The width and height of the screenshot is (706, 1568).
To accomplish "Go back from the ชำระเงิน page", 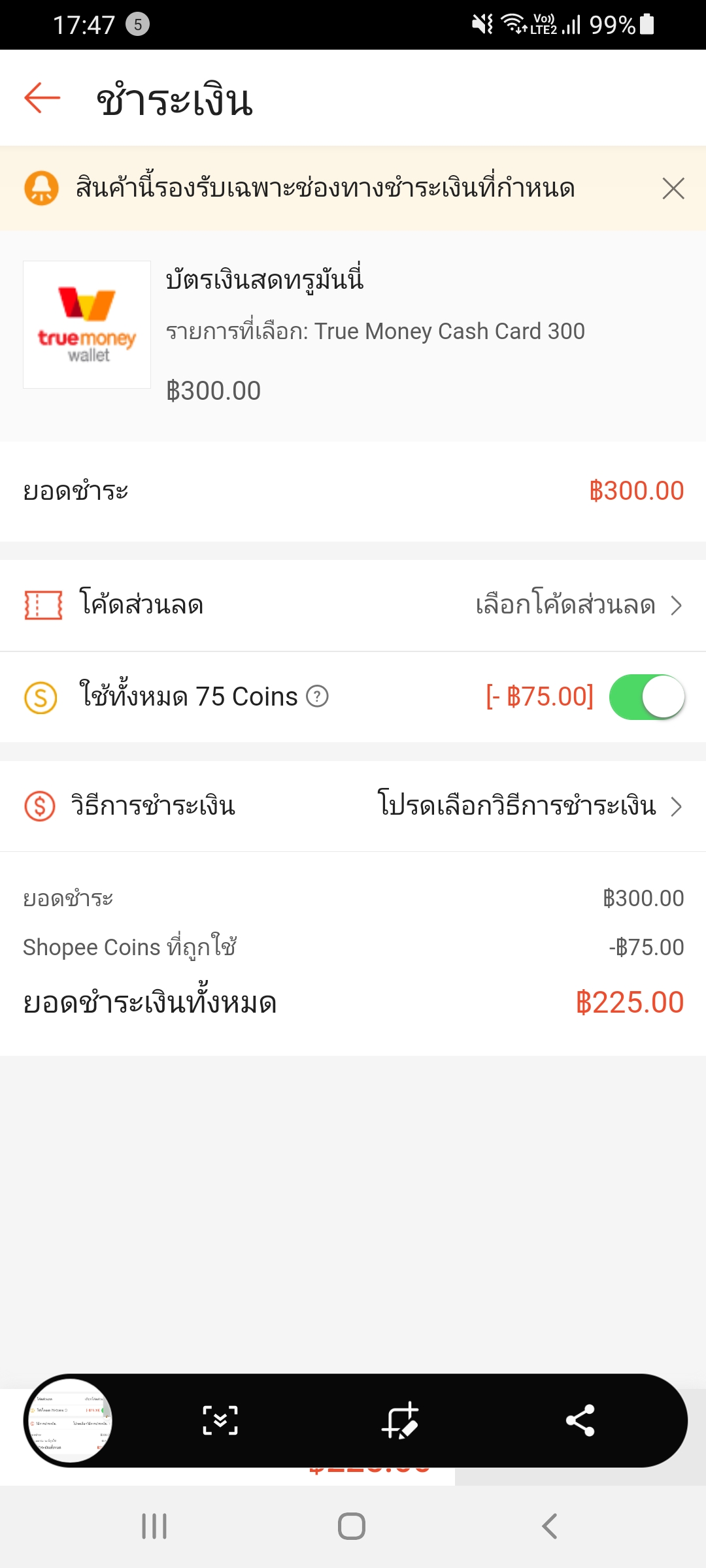I will pyautogui.click(x=42, y=99).
